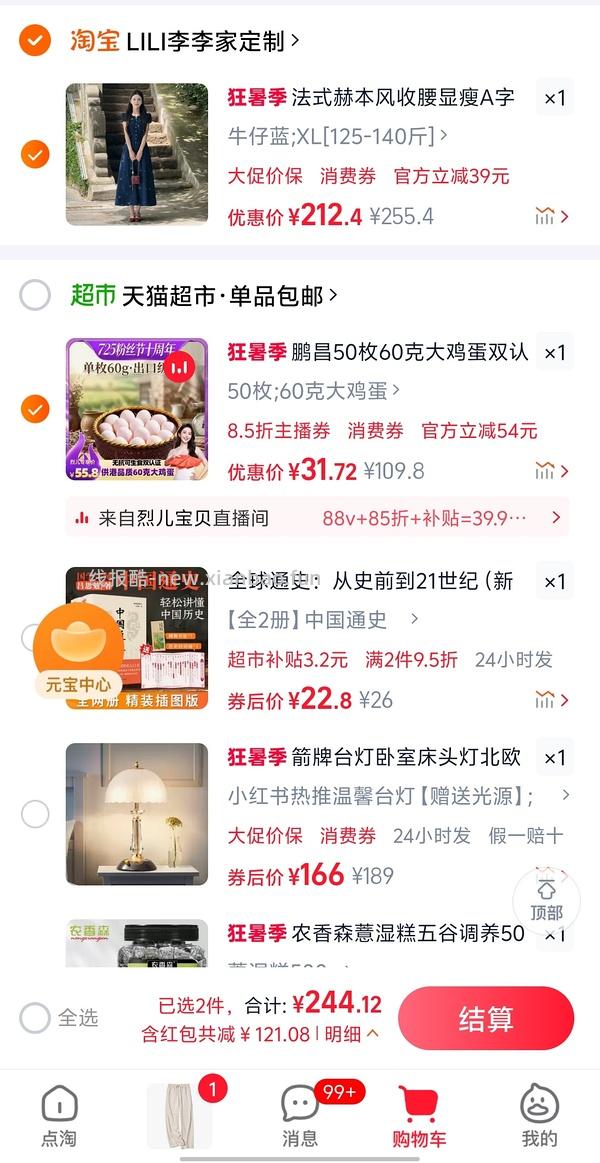
Task: Open the pants thumbnail tab with badge
Action: click(x=180, y=1116)
